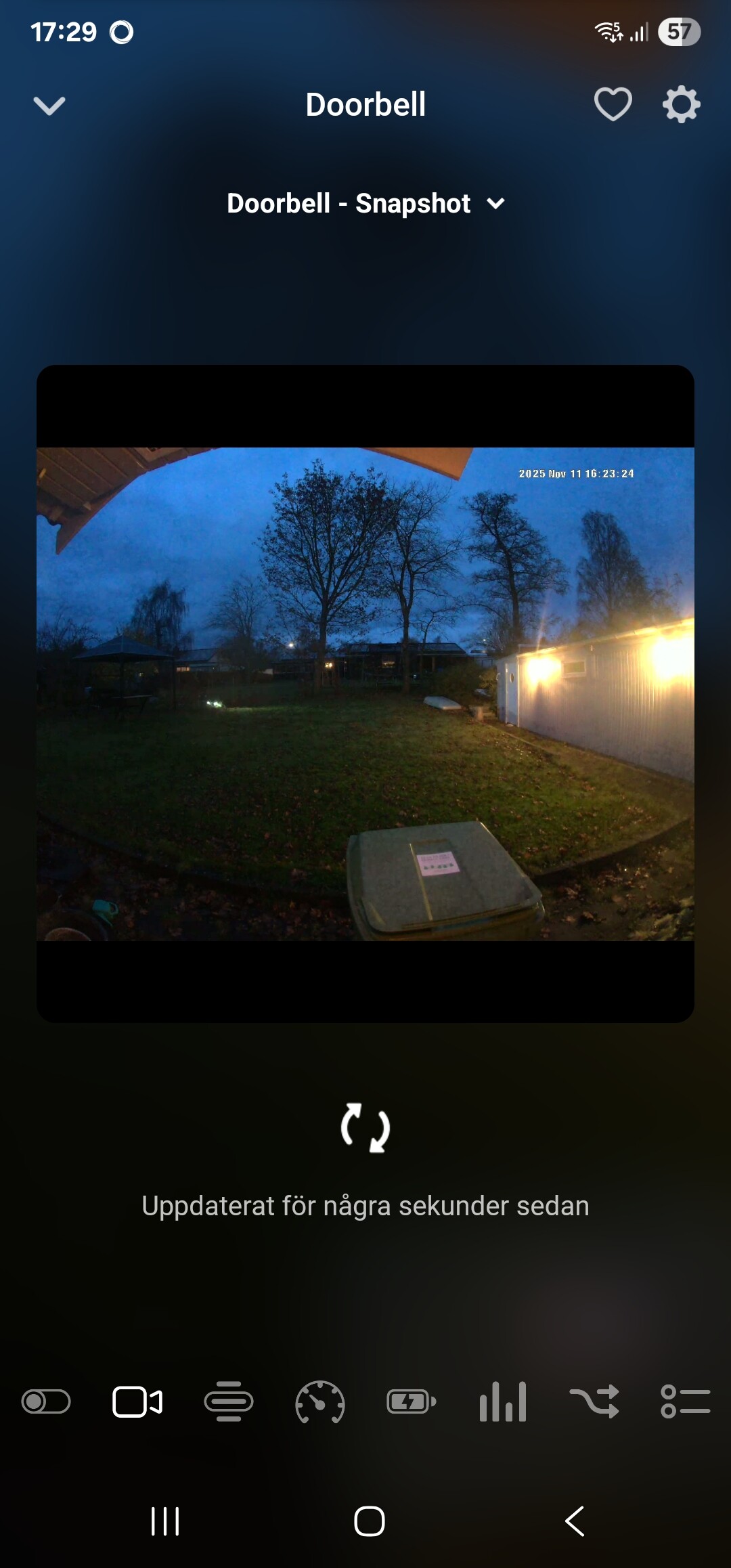This screenshot has width=731, height=1568.
Task: Switch to the gauge sensors tab
Action: pos(320,1401)
